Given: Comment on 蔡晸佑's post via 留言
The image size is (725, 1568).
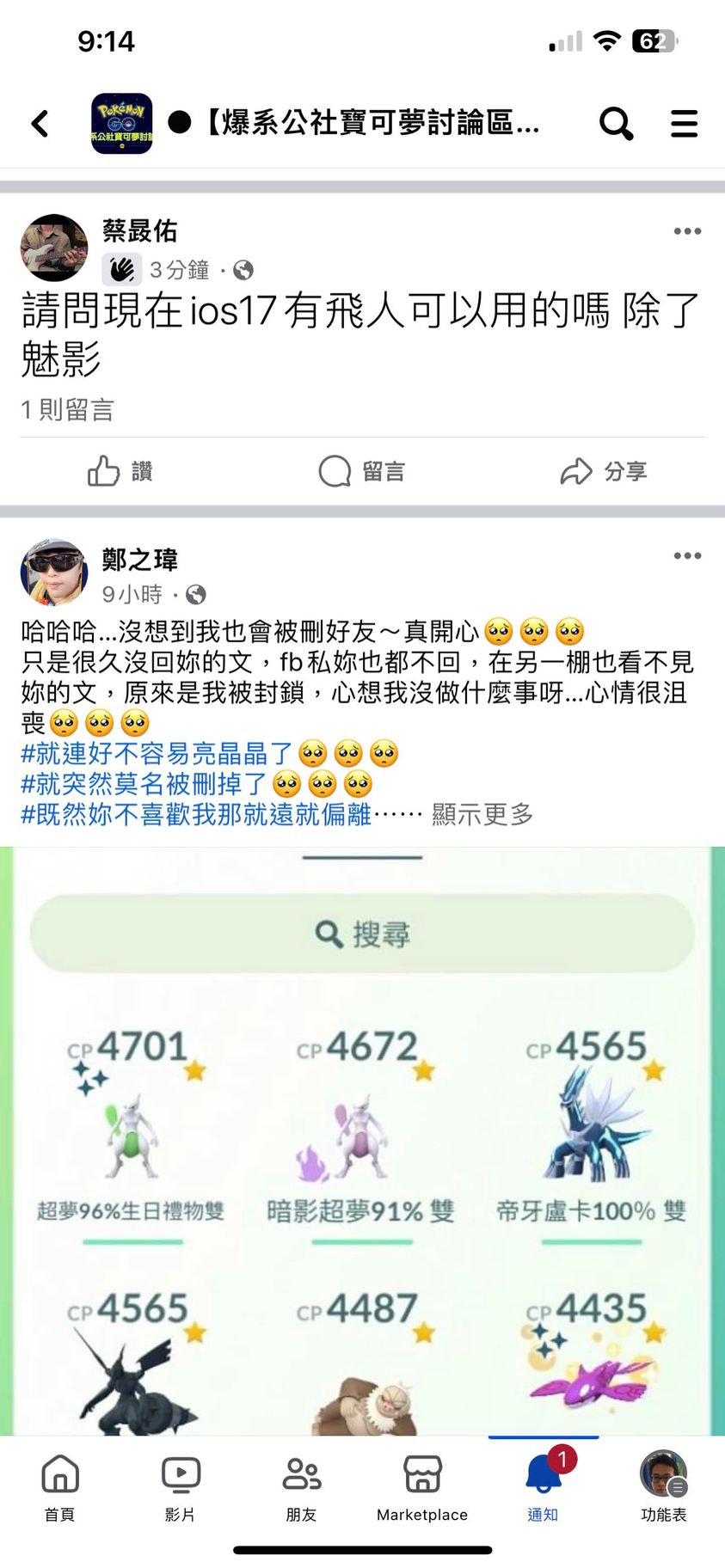Looking at the screenshot, I should (361, 471).
